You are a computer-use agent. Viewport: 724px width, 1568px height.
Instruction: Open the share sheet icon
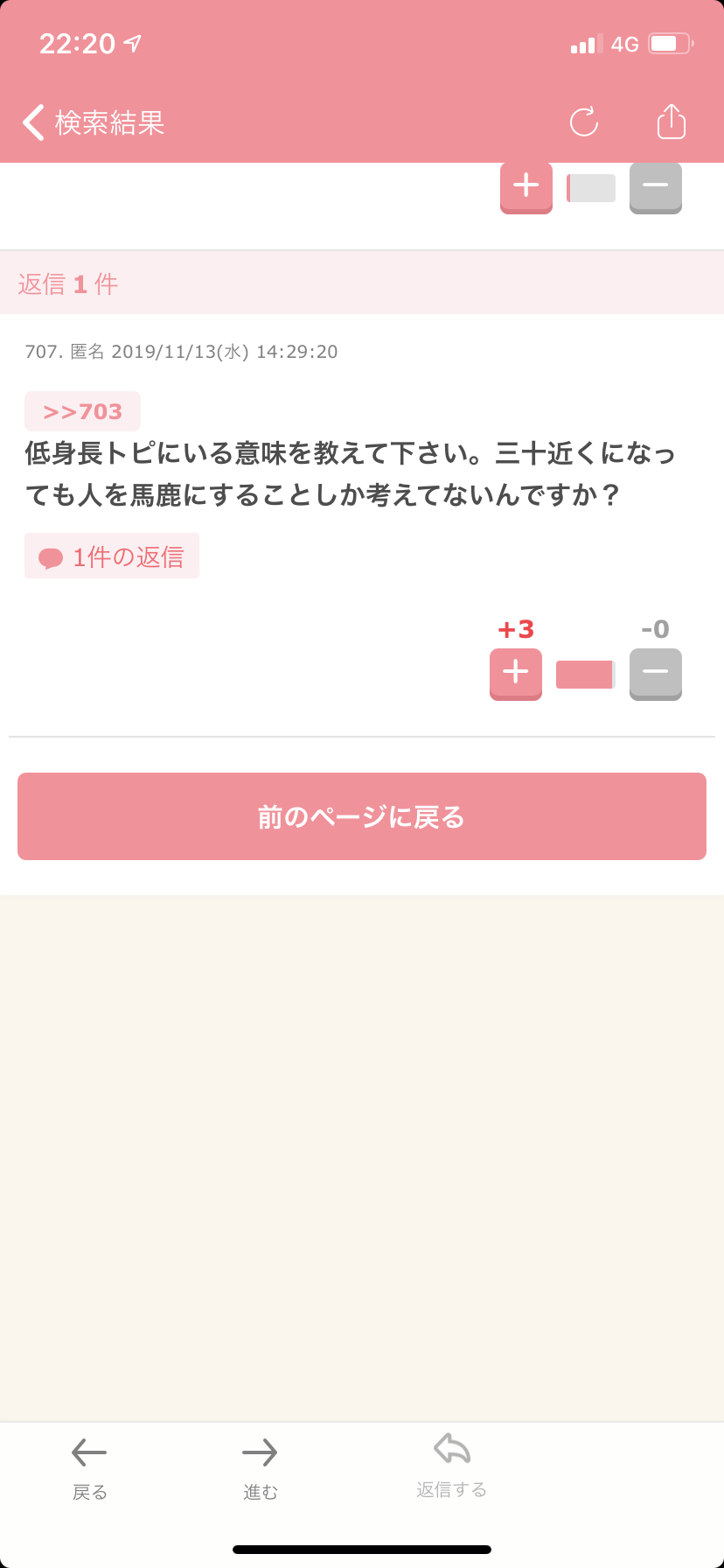point(672,122)
